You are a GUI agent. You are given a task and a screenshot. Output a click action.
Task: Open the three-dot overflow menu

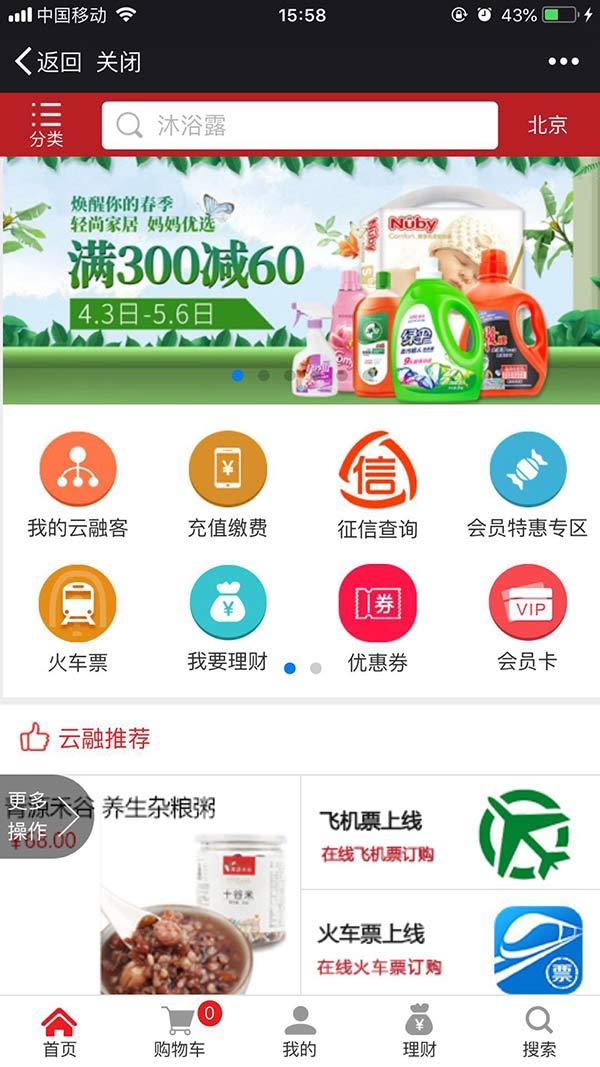coord(564,62)
